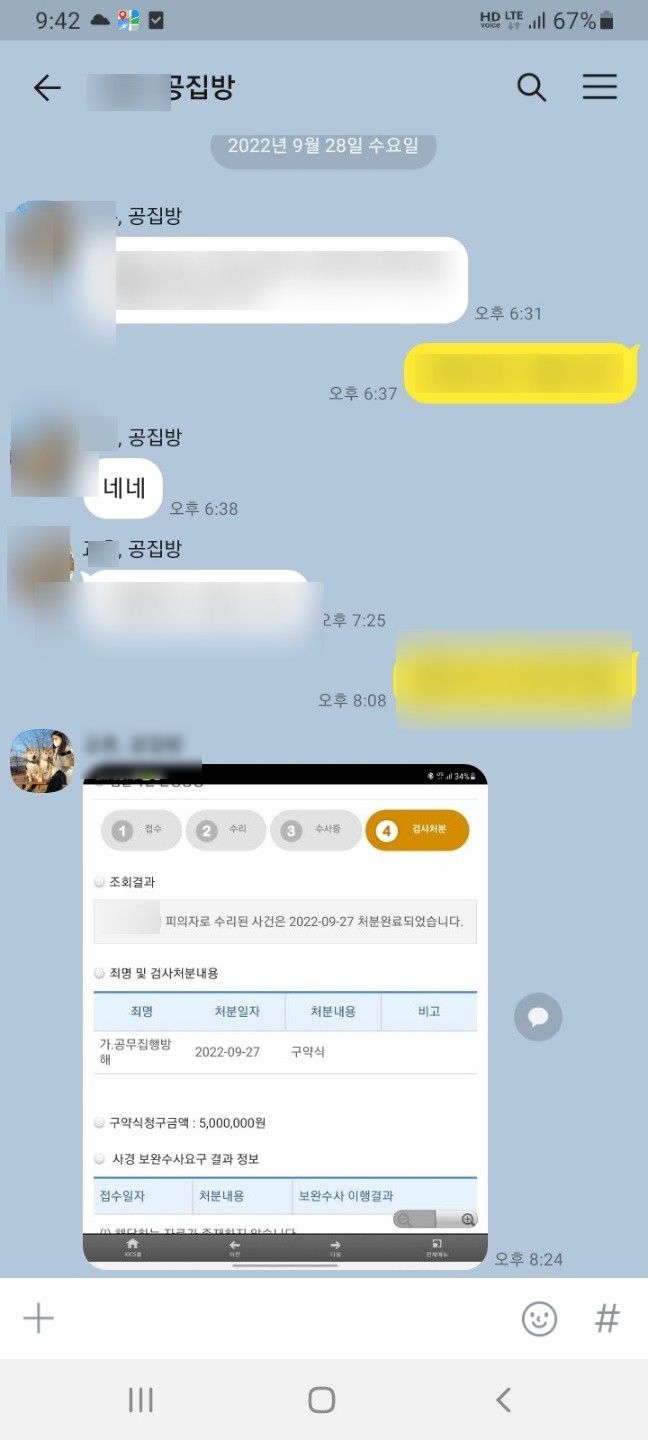Open the chat room menu

tap(599, 88)
